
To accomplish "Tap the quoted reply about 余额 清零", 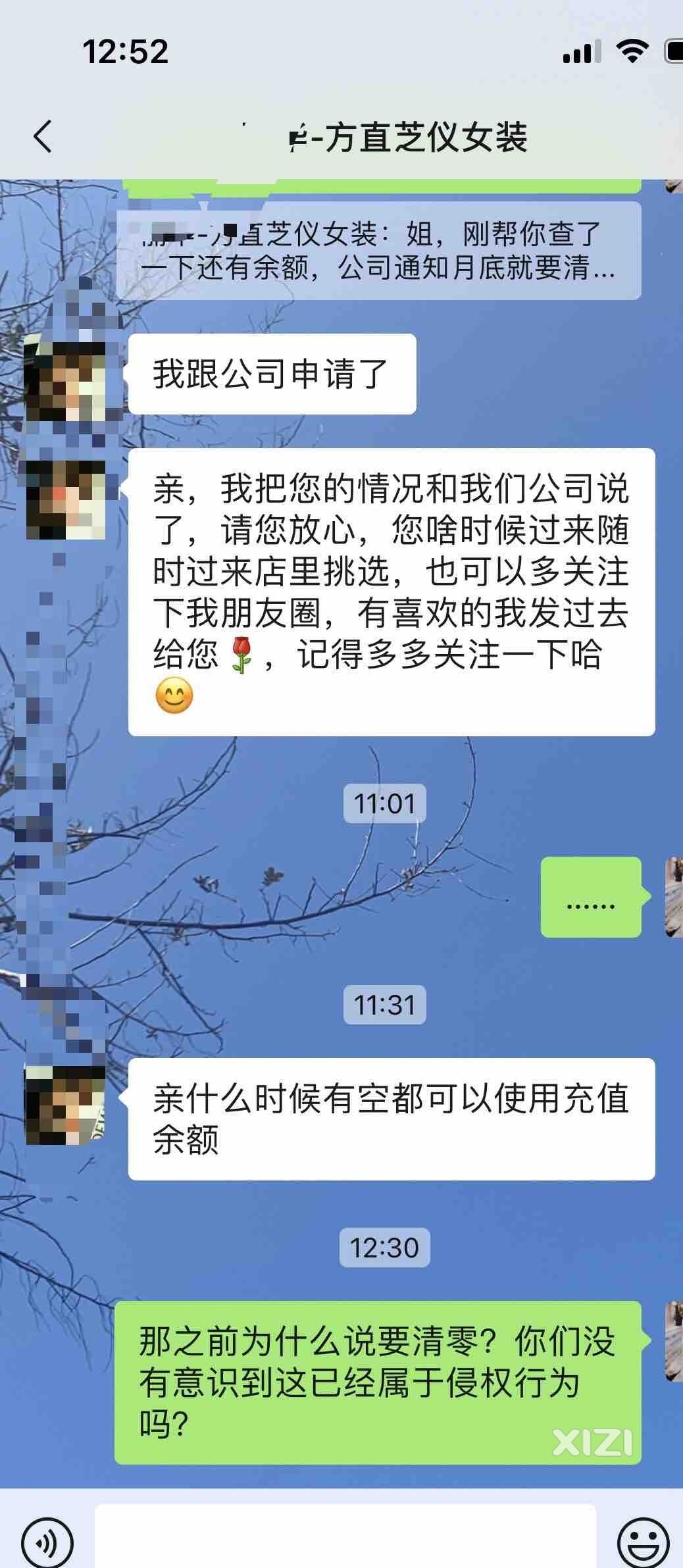I will 378,251.
